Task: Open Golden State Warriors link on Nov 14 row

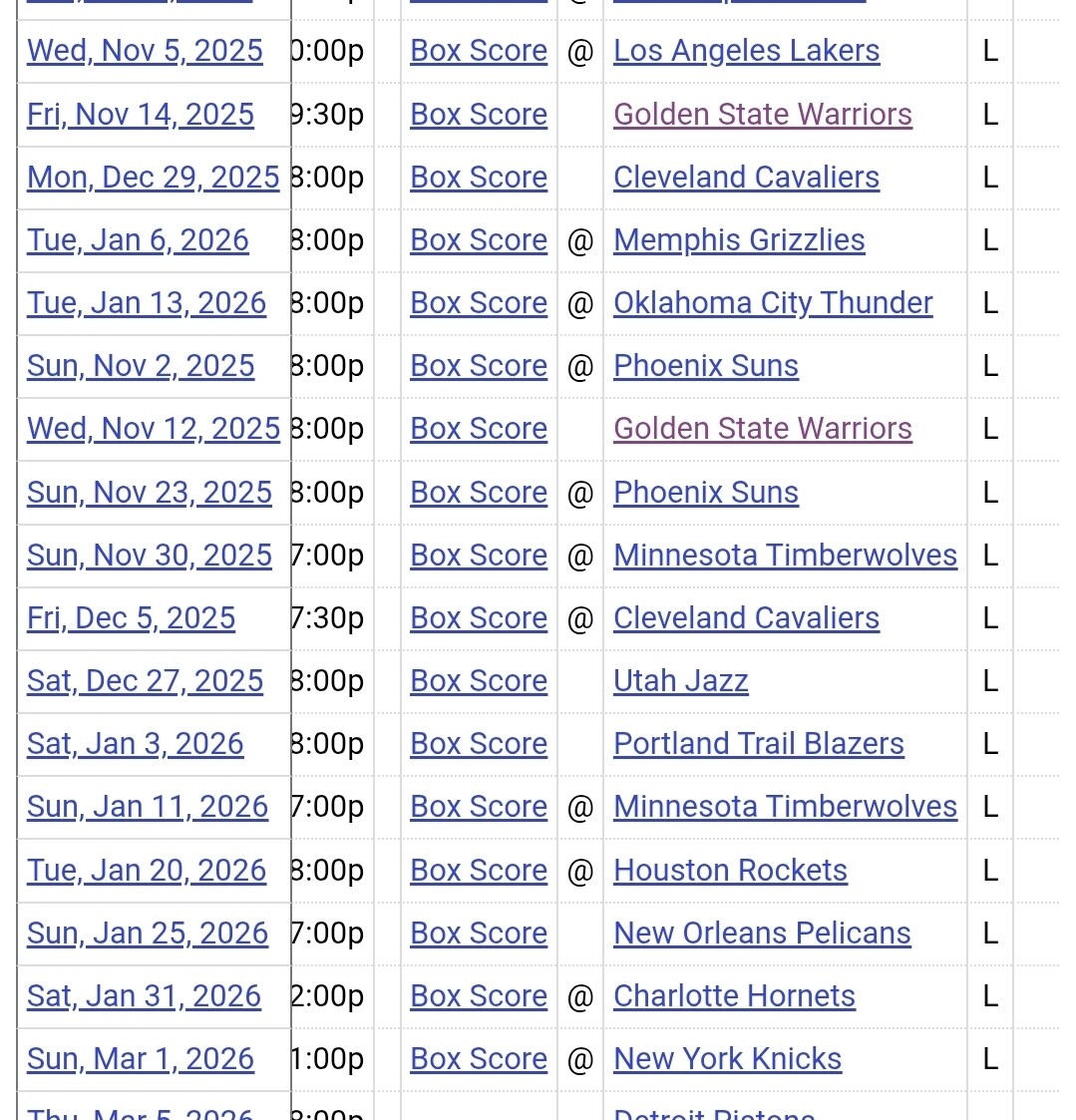Action: [763, 115]
